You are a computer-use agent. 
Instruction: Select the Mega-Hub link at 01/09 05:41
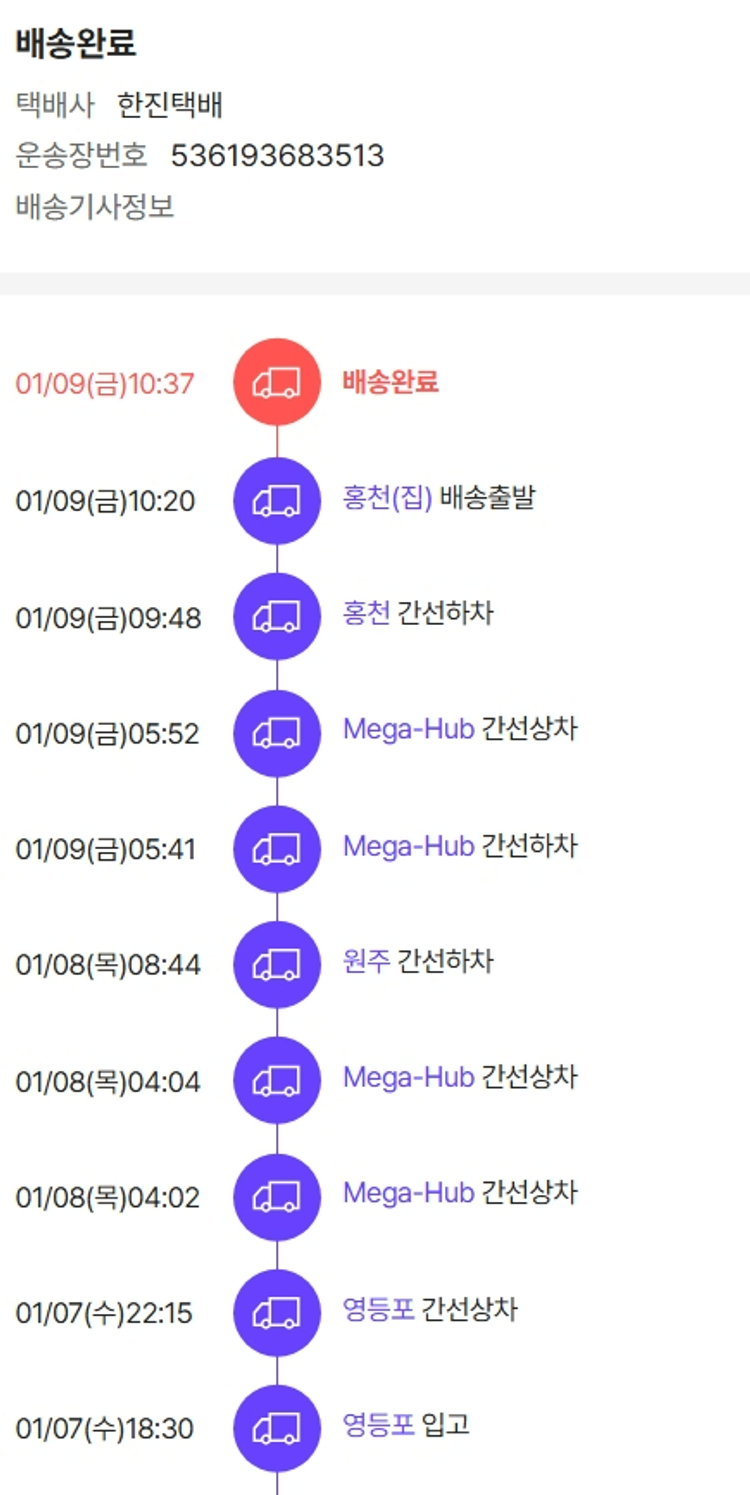click(x=408, y=846)
